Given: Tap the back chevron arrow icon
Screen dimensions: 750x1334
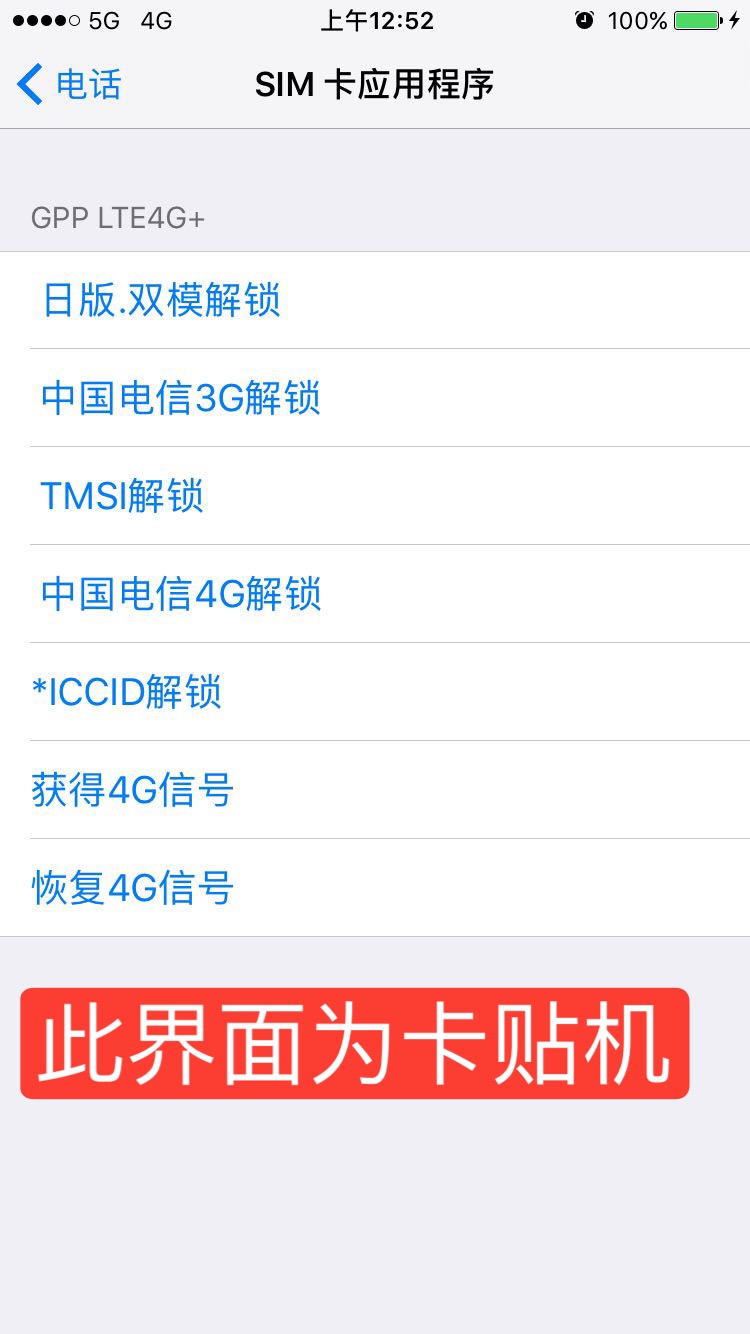Looking at the screenshot, I should tap(27, 85).
